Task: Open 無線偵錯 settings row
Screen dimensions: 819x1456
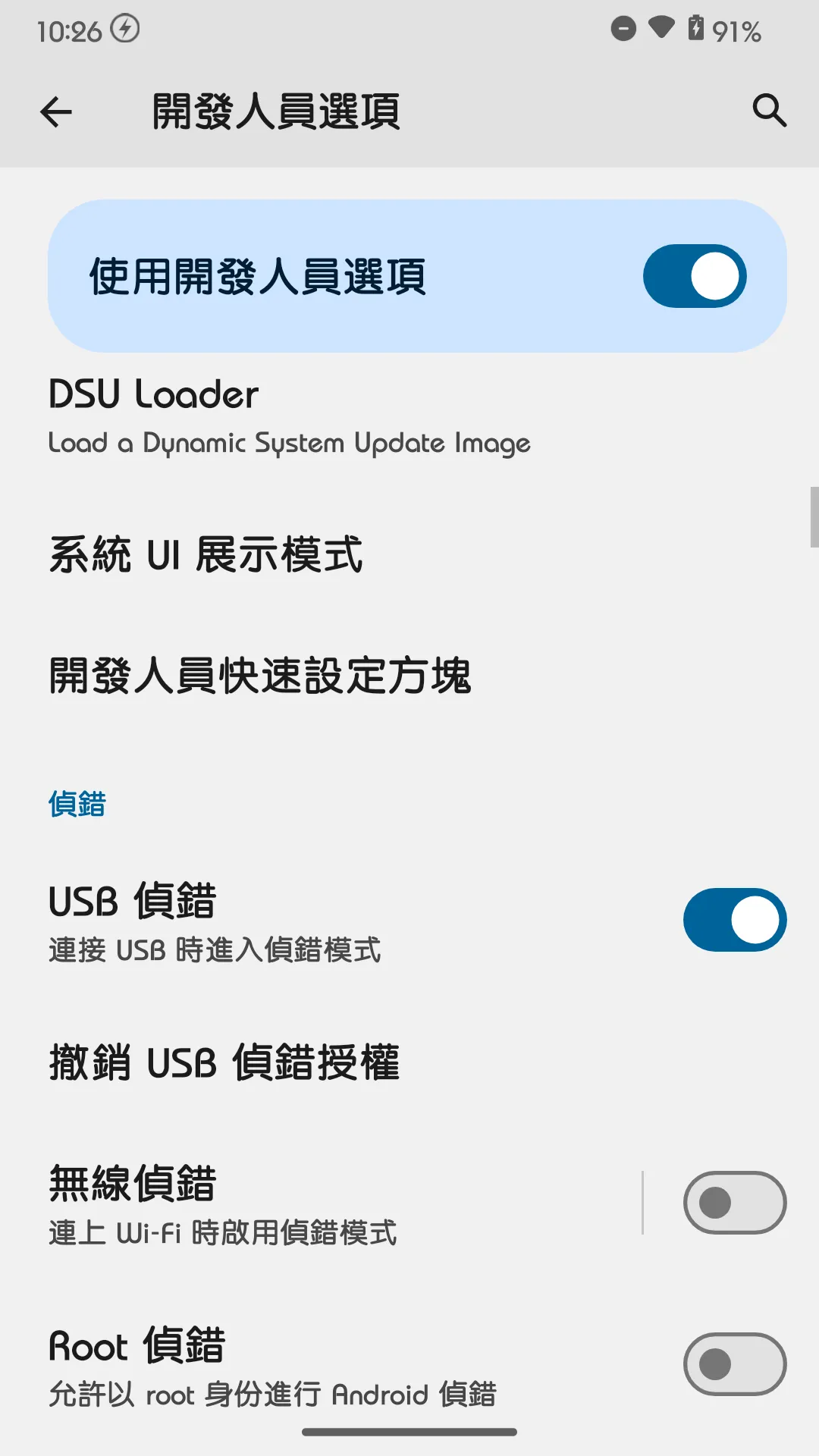Action: [322, 1203]
